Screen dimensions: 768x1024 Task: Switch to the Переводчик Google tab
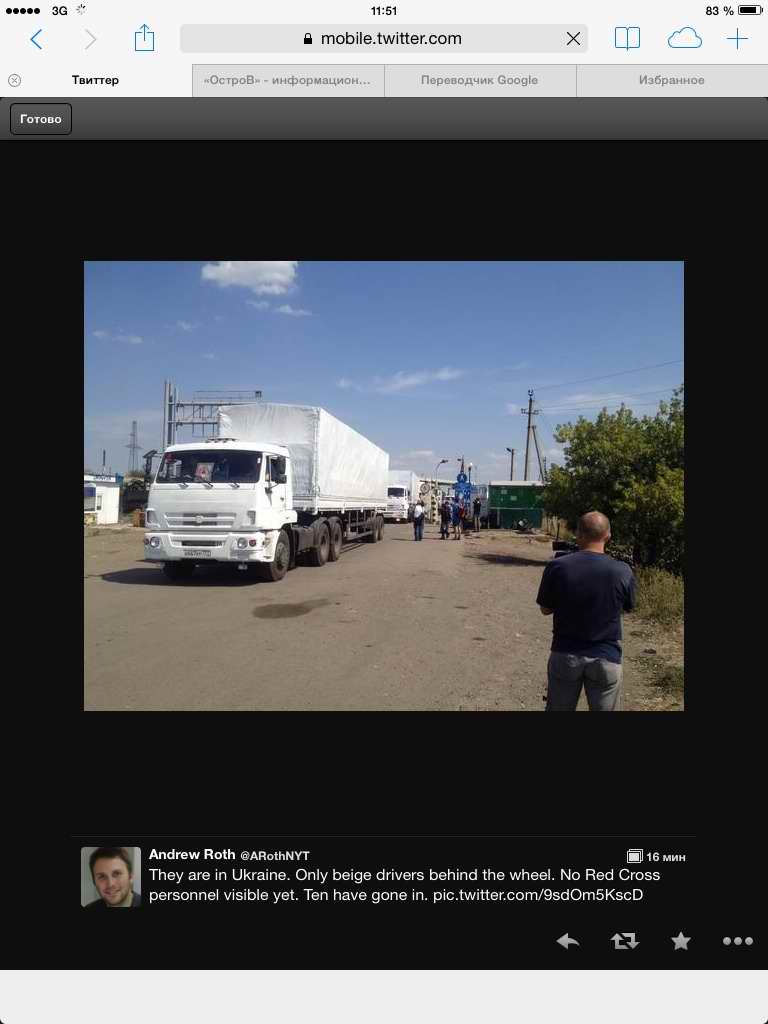tap(479, 80)
